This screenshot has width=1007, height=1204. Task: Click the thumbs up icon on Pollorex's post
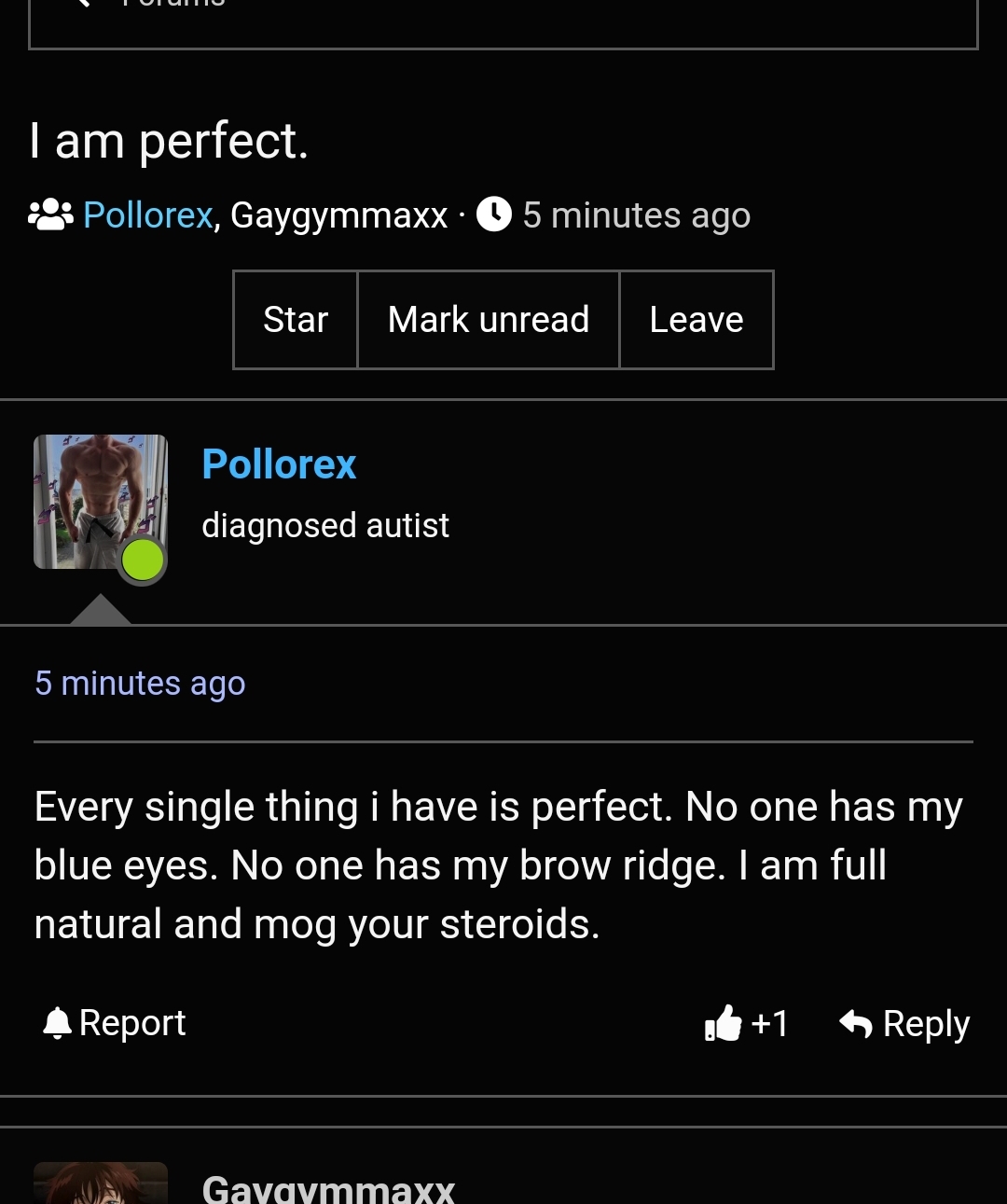tap(722, 1023)
